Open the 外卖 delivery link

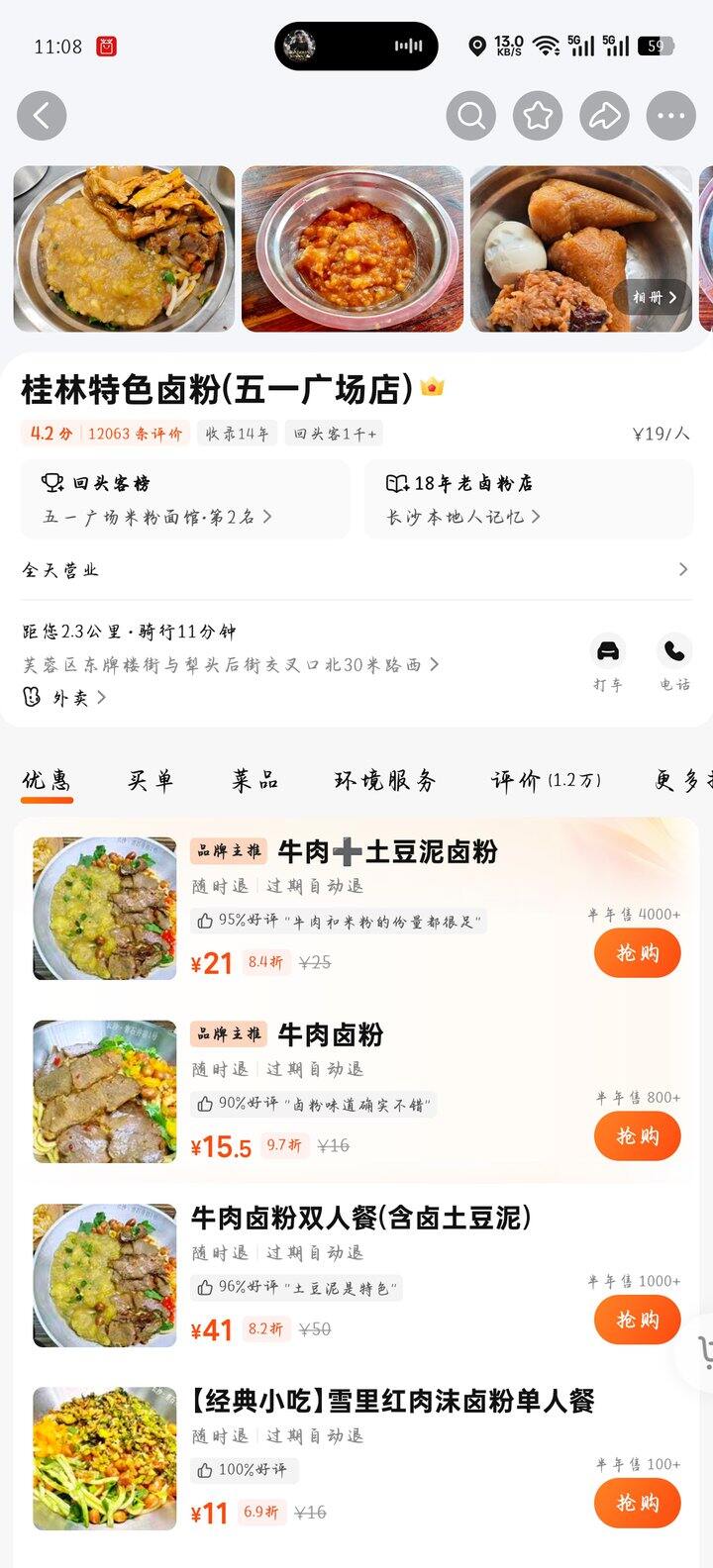(x=64, y=698)
